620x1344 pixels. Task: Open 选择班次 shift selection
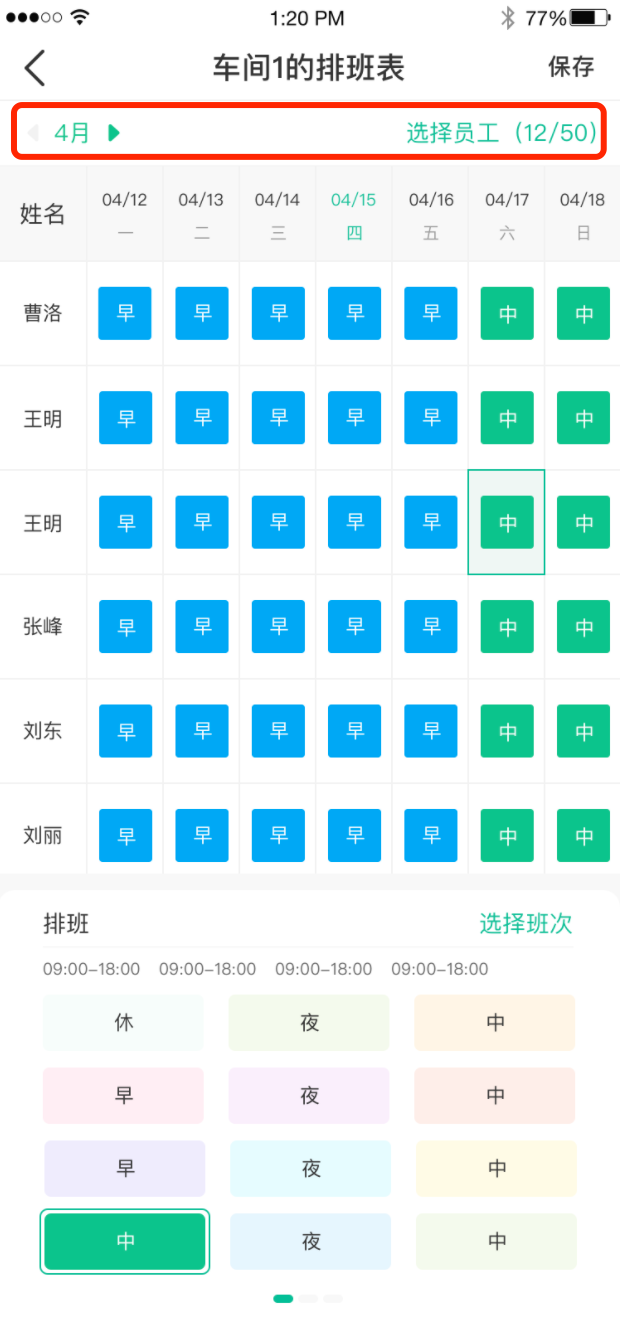click(x=526, y=923)
